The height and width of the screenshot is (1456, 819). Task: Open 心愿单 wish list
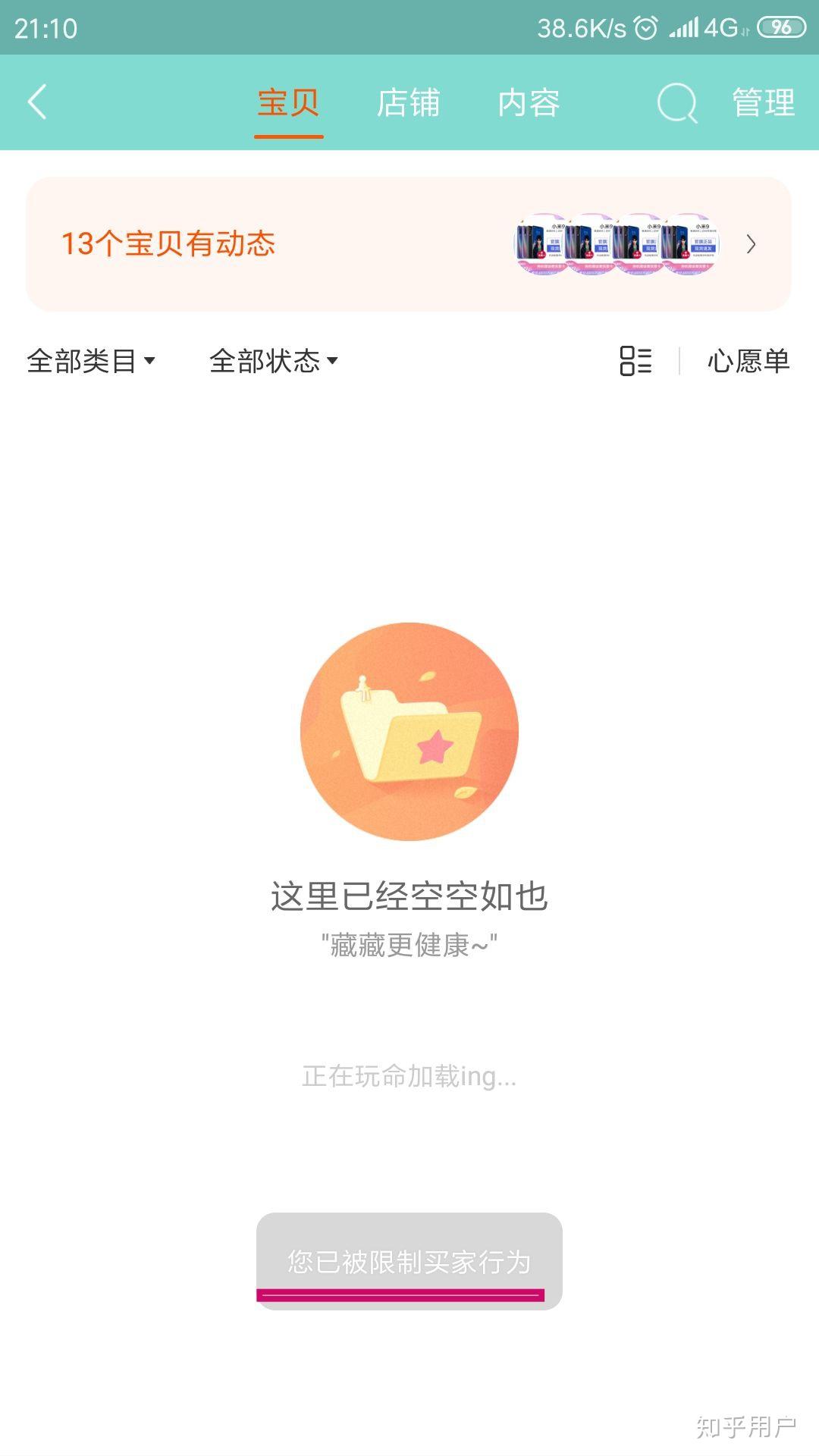(x=748, y=361)
